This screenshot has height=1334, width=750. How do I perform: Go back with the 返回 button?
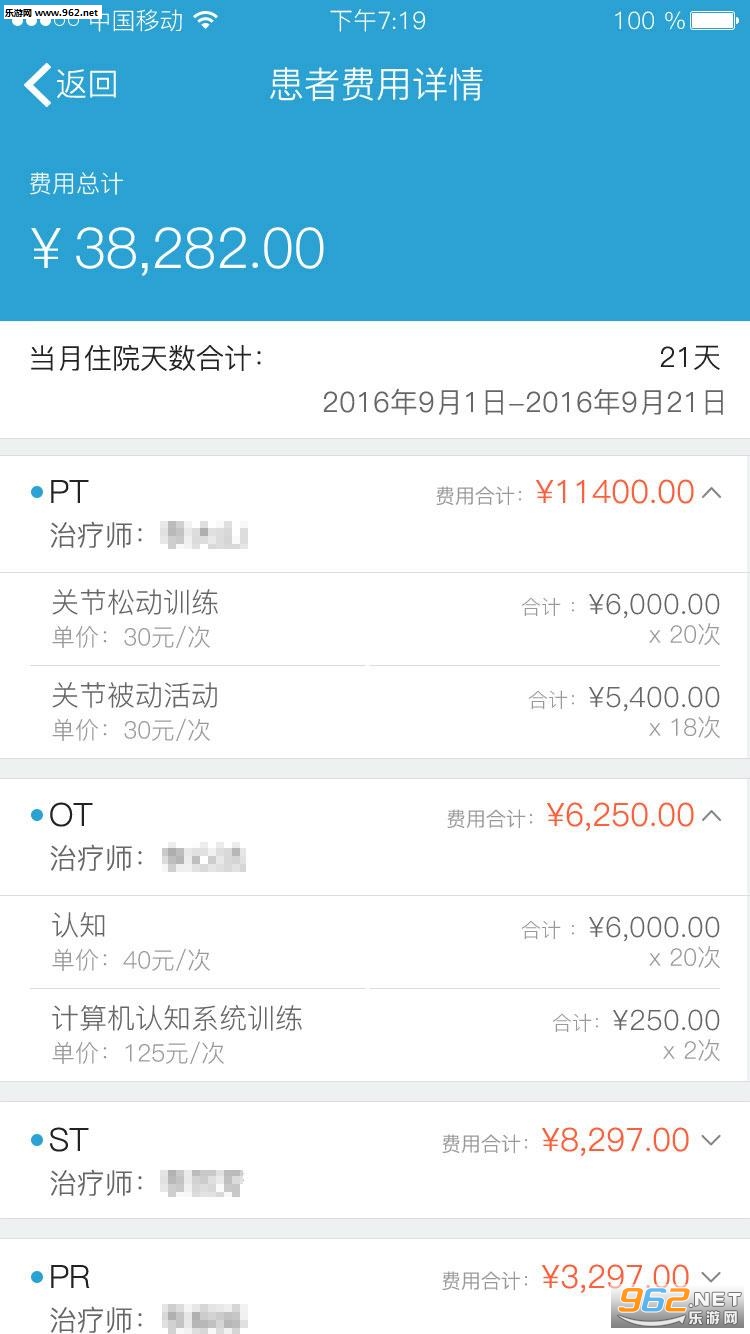(x=71, y=84)
